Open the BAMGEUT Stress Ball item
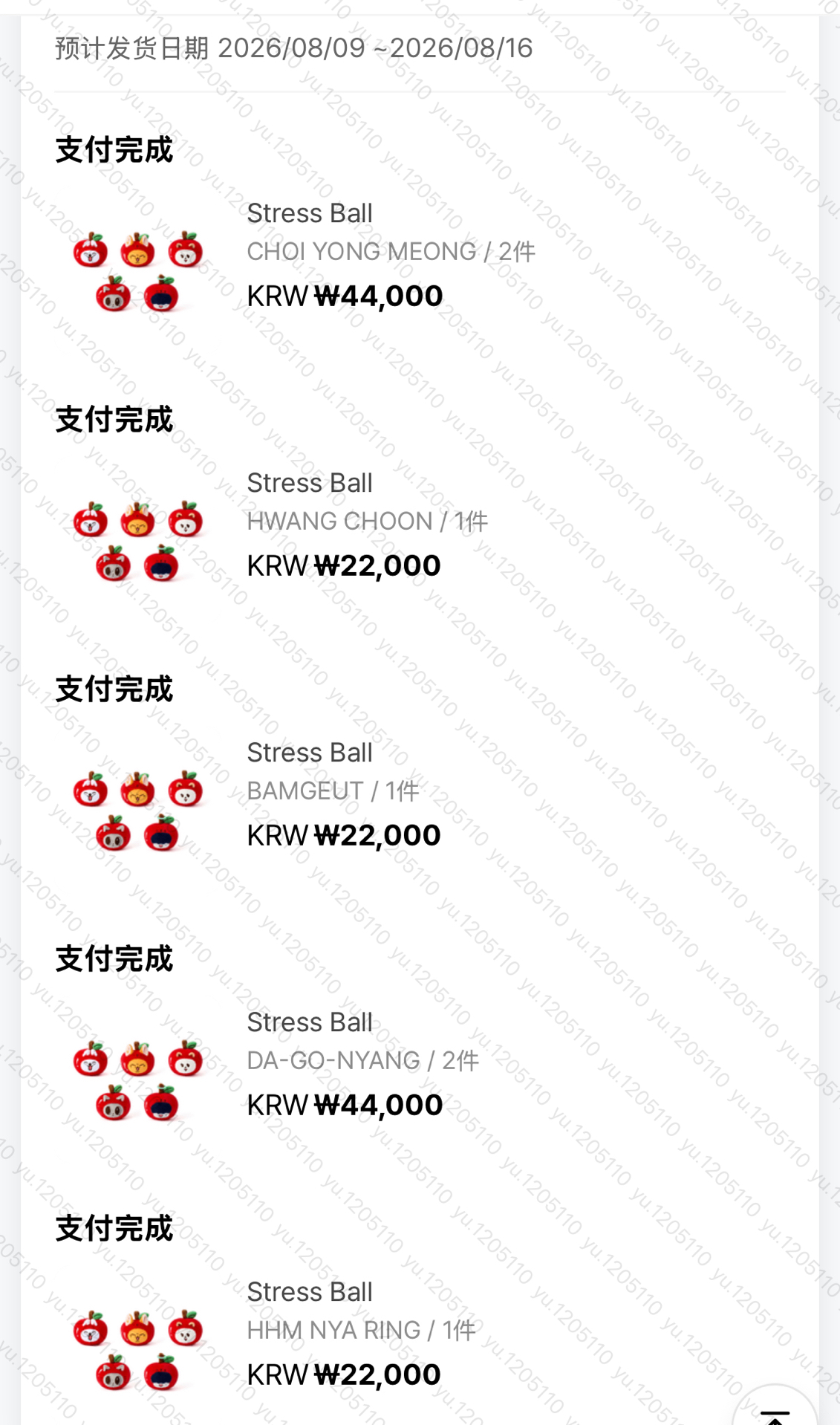The width and height of the screenshot is (840, 1425). [420, 795]
